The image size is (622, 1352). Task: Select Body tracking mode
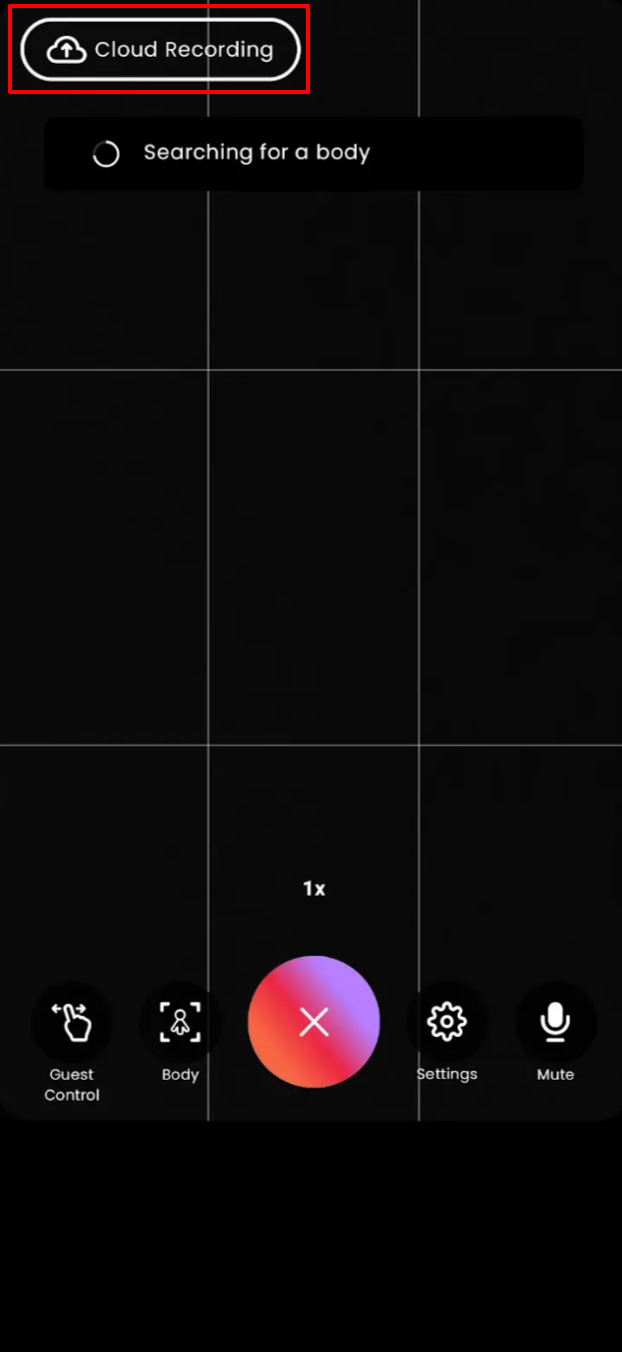point(180,1023)
